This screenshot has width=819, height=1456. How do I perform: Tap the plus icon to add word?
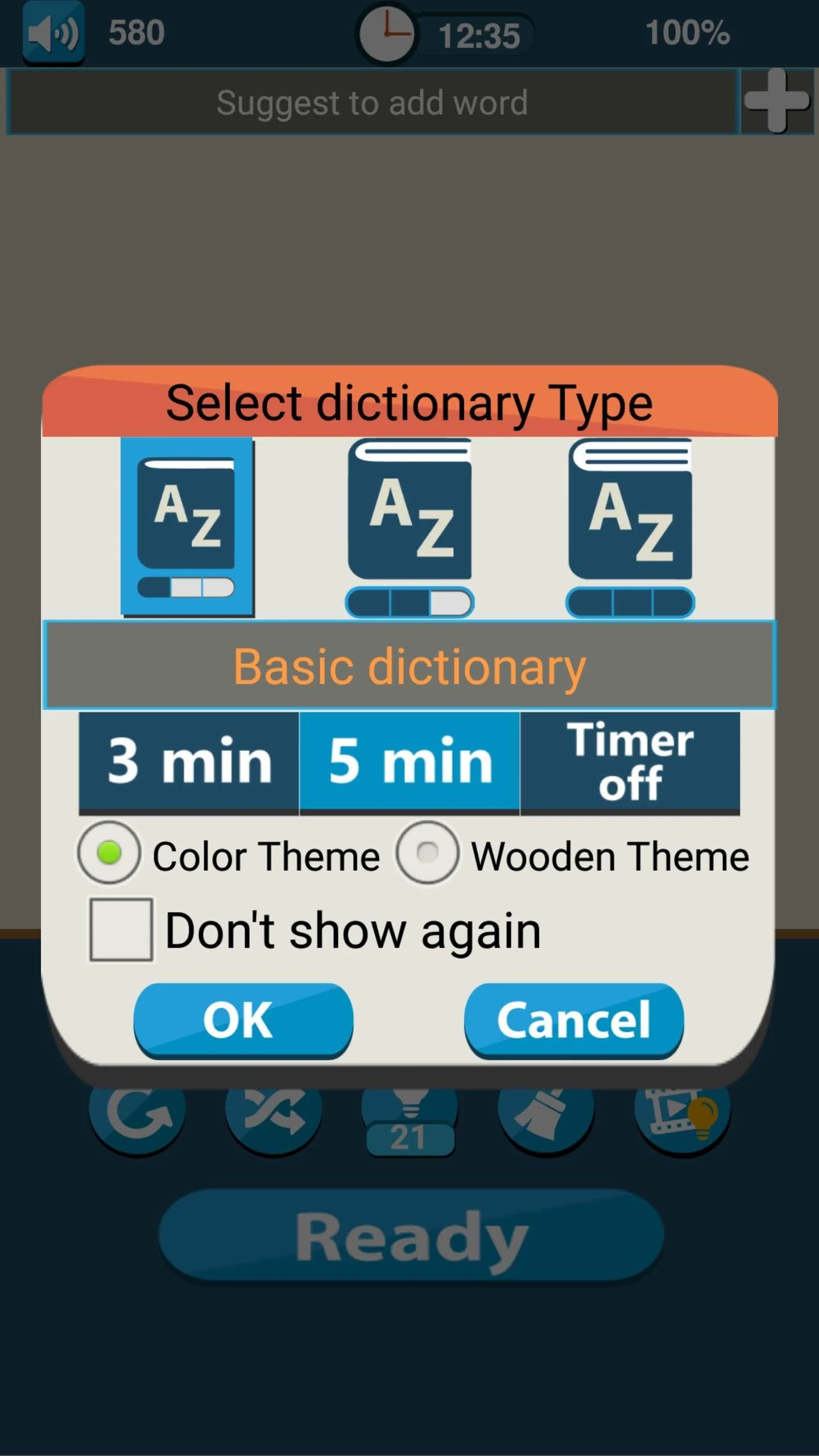tap(777, 101)
